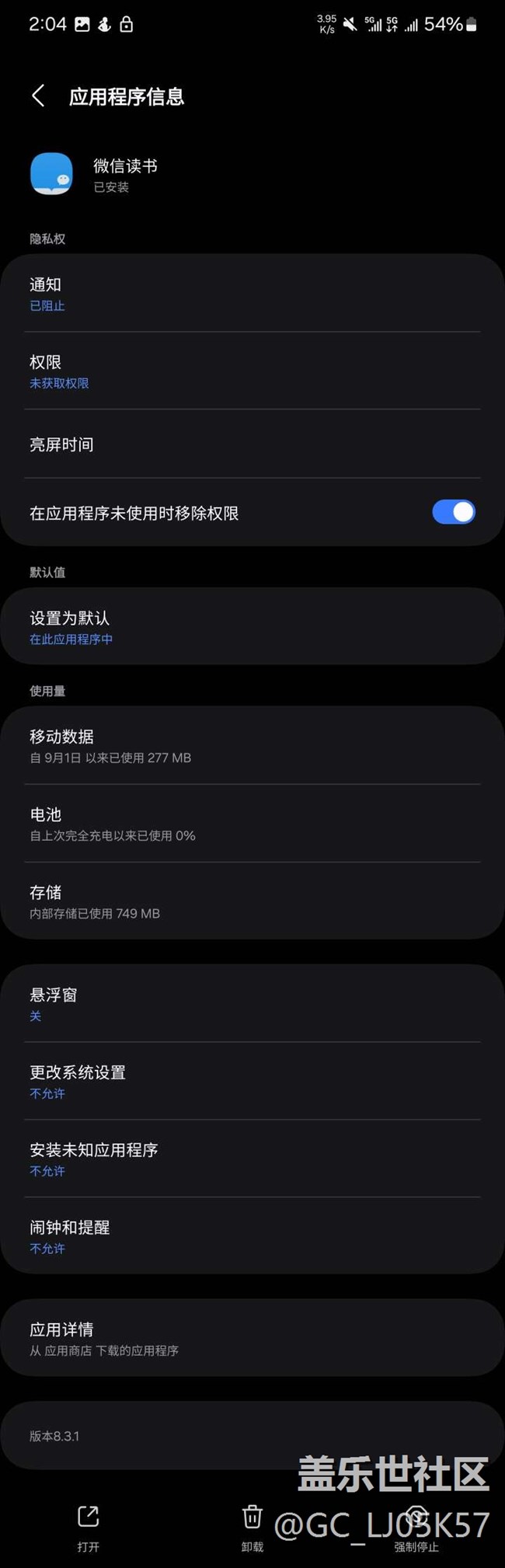Screen dimensions: 505x1568
Task: Open 亮屏时间 screen time
Action: 252,444
